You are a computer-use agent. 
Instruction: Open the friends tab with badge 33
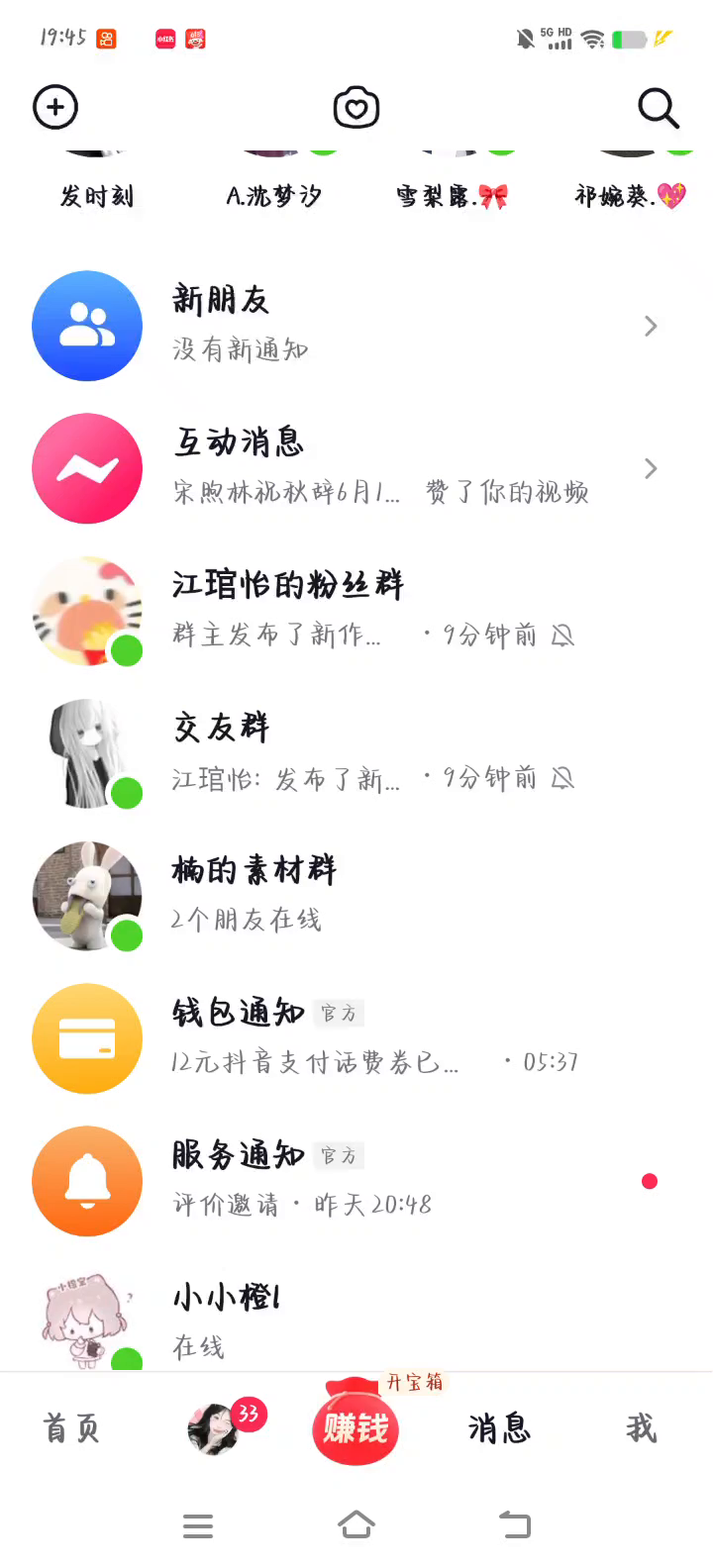click(216, 1428)
